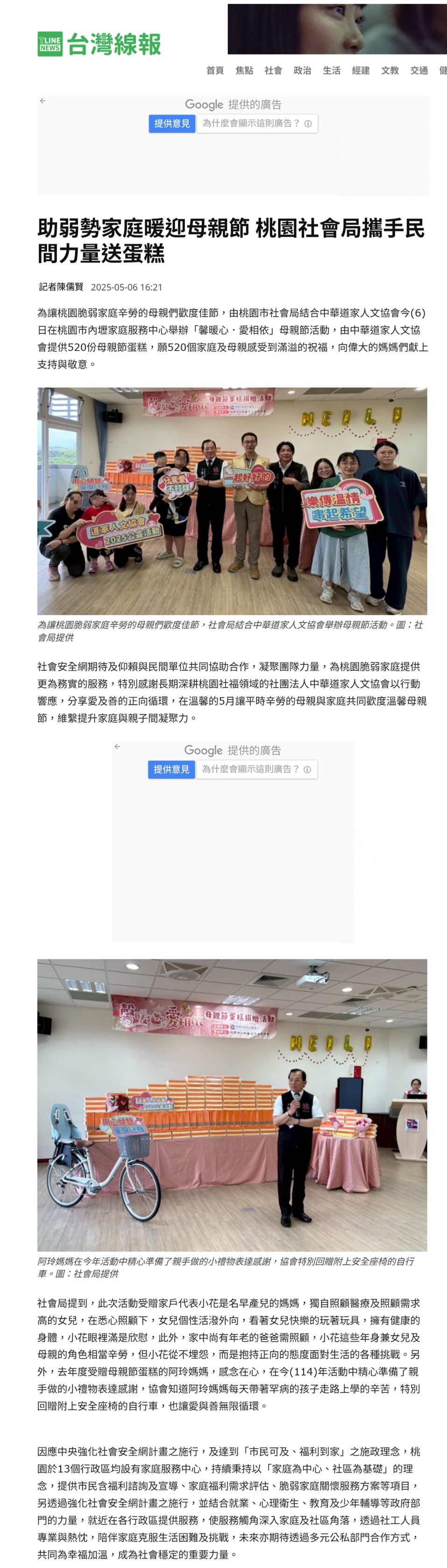The image size is (447, 1568).
Task: Open the 社會 category
Action: coord(273,70)
